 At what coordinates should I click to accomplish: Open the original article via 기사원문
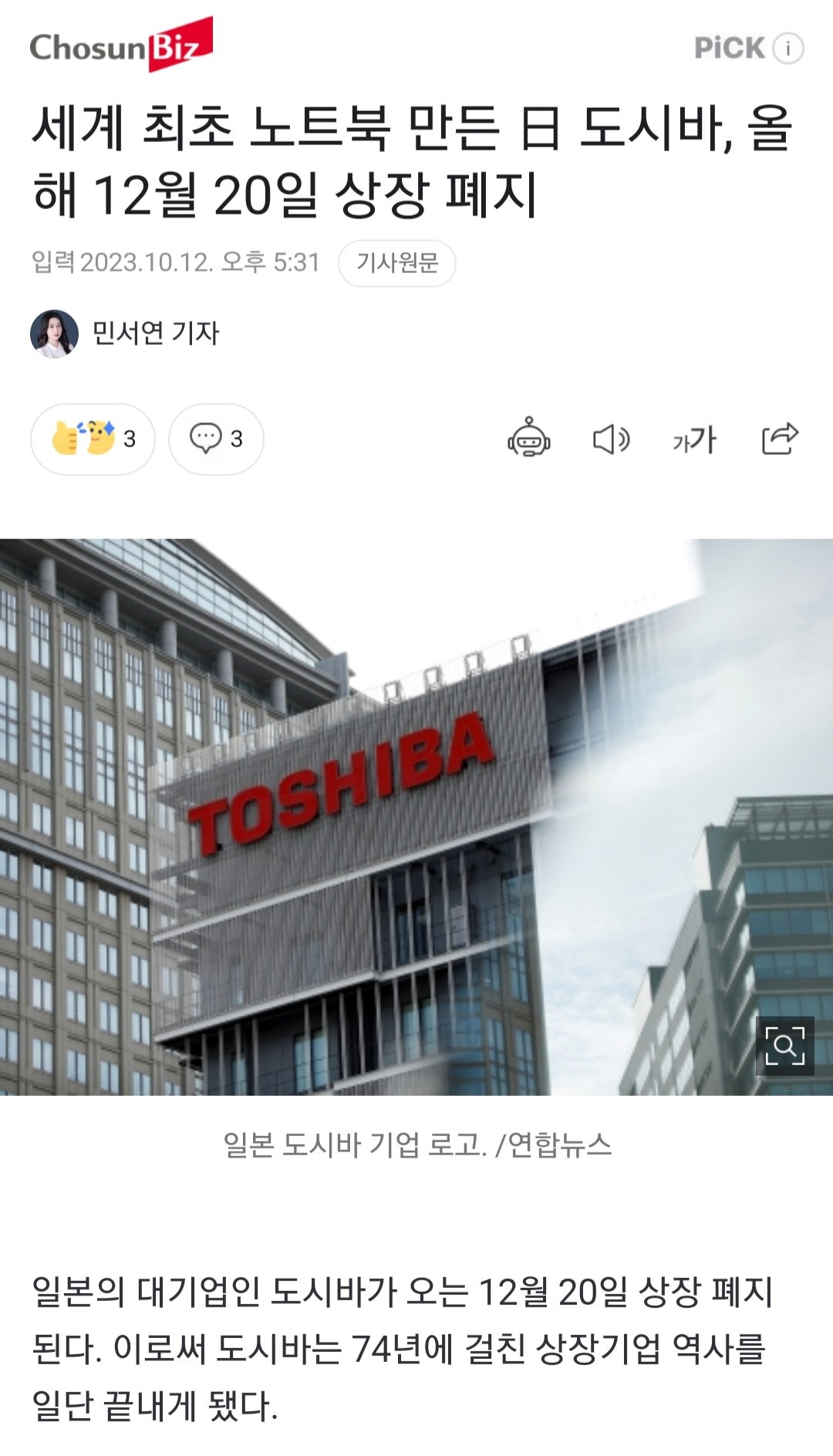click(x=396, y=263)
